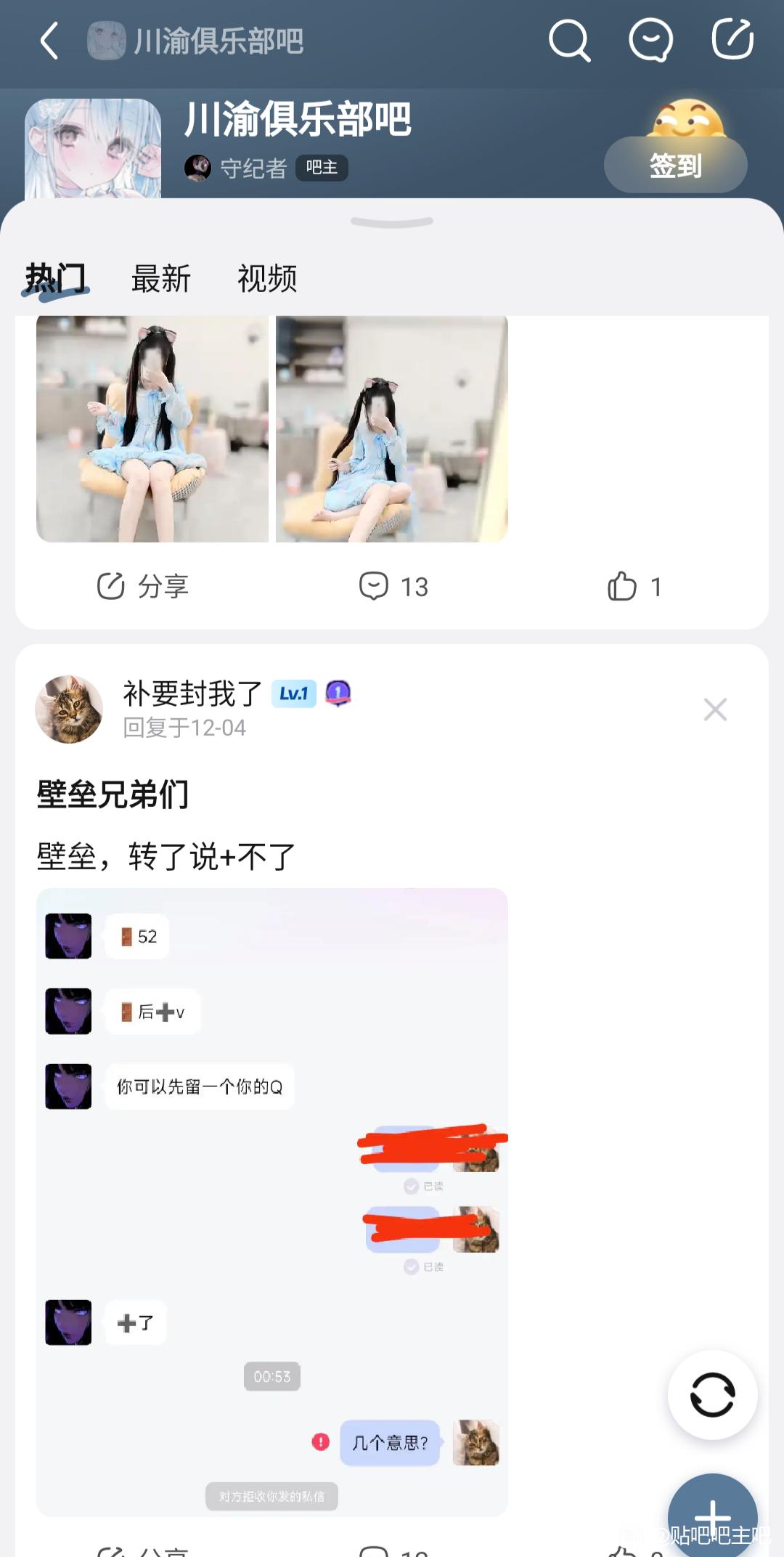The height and width of the screenshot is (1557, 784).
Task: Switch to the 视频 tab
Action: coord(267,279)
